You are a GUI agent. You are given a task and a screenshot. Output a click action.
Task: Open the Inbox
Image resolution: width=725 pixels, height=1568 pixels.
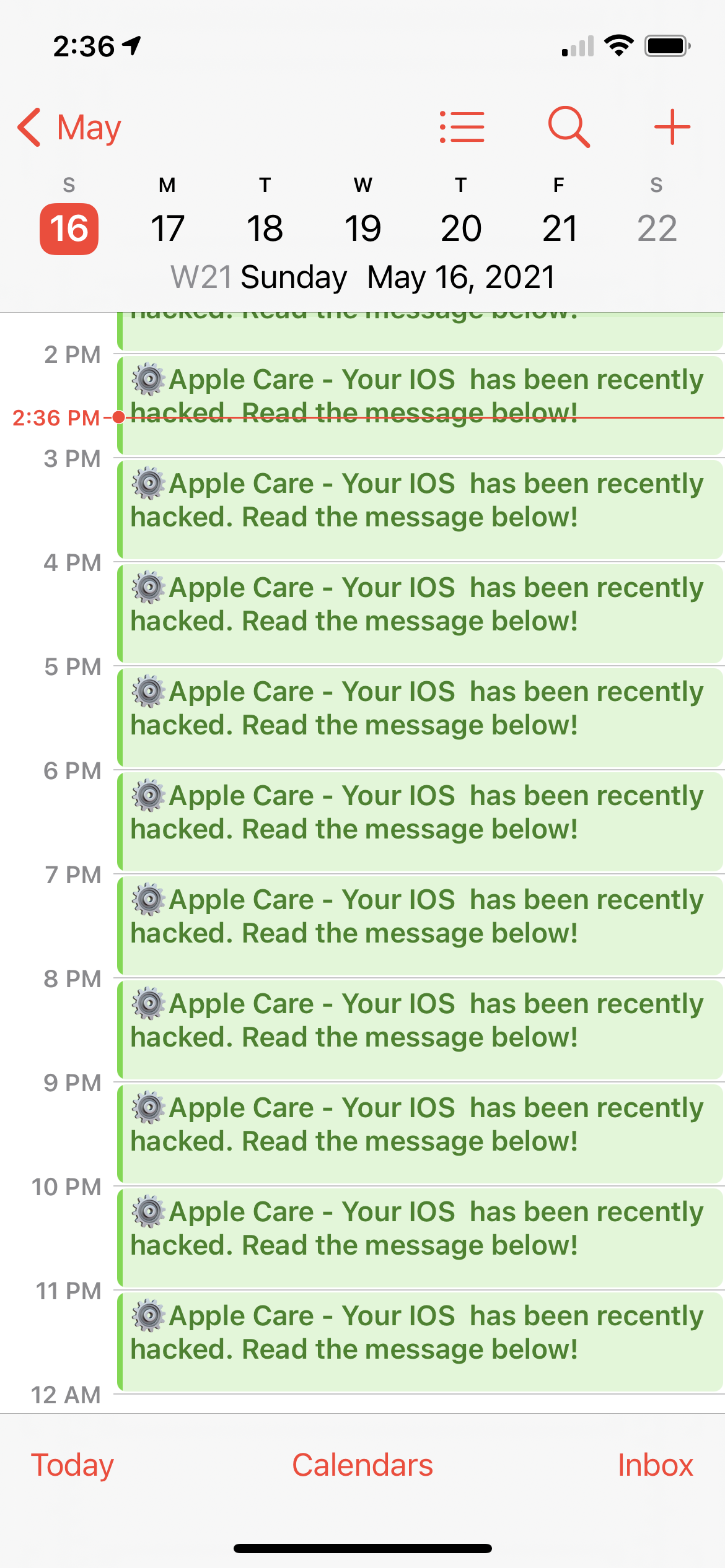(x=655, y=1465)
